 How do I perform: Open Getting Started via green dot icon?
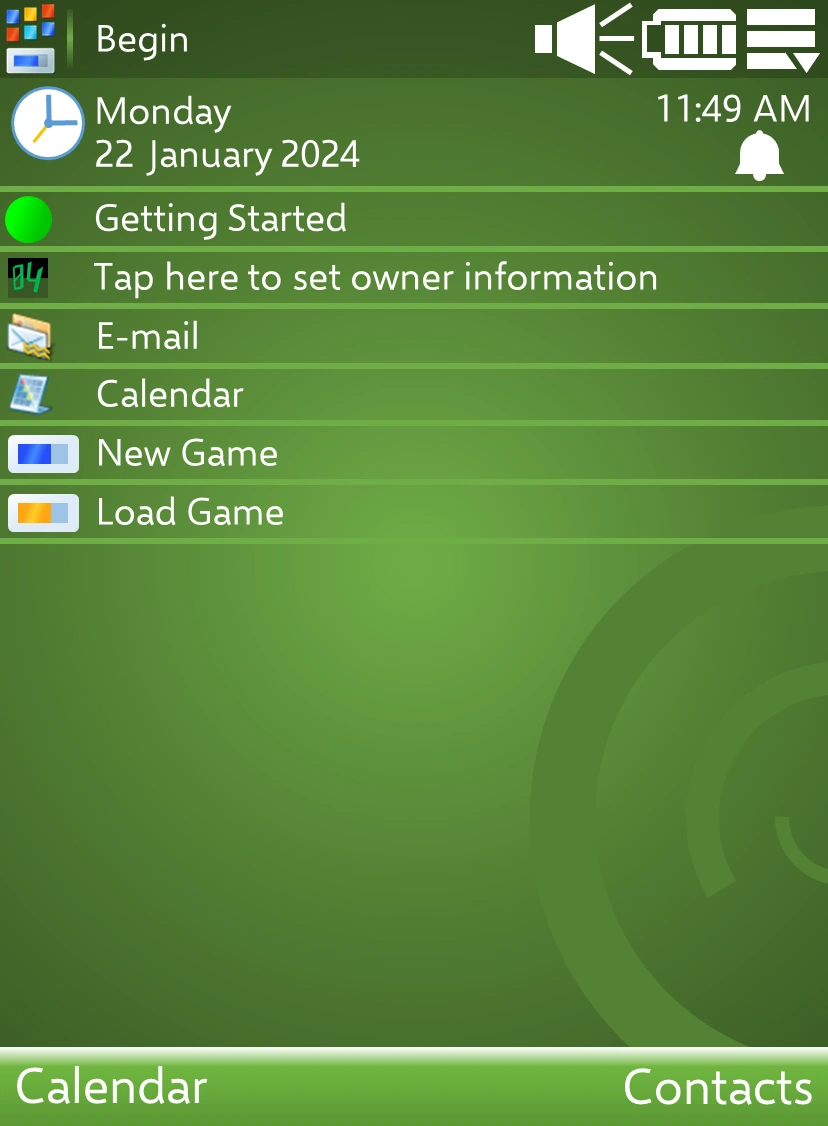[x=28, y=219]
